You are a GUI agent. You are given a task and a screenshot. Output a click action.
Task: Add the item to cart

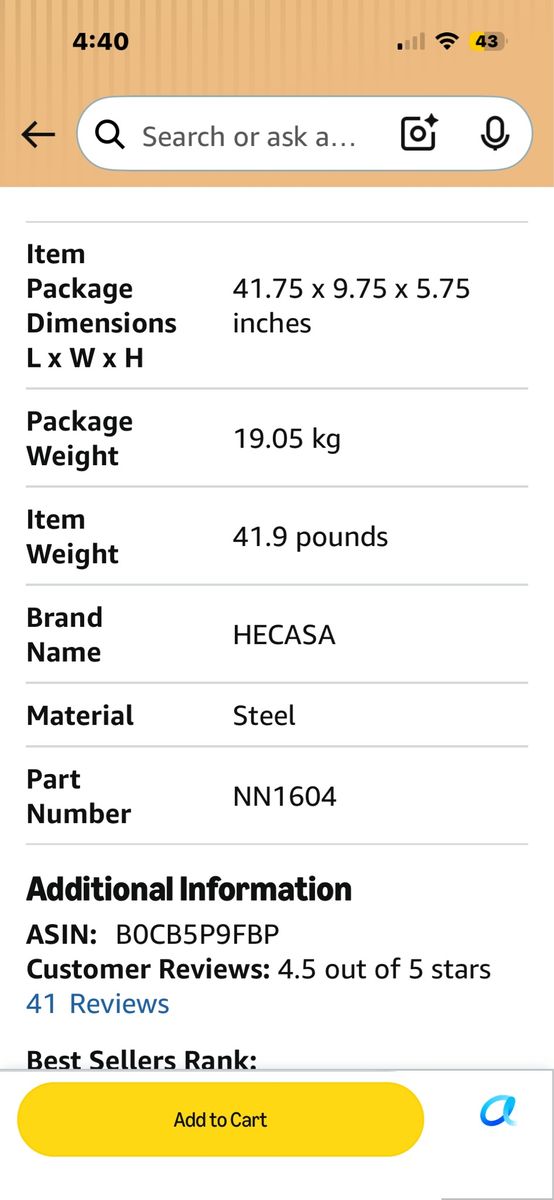[x=220, y=1119]
